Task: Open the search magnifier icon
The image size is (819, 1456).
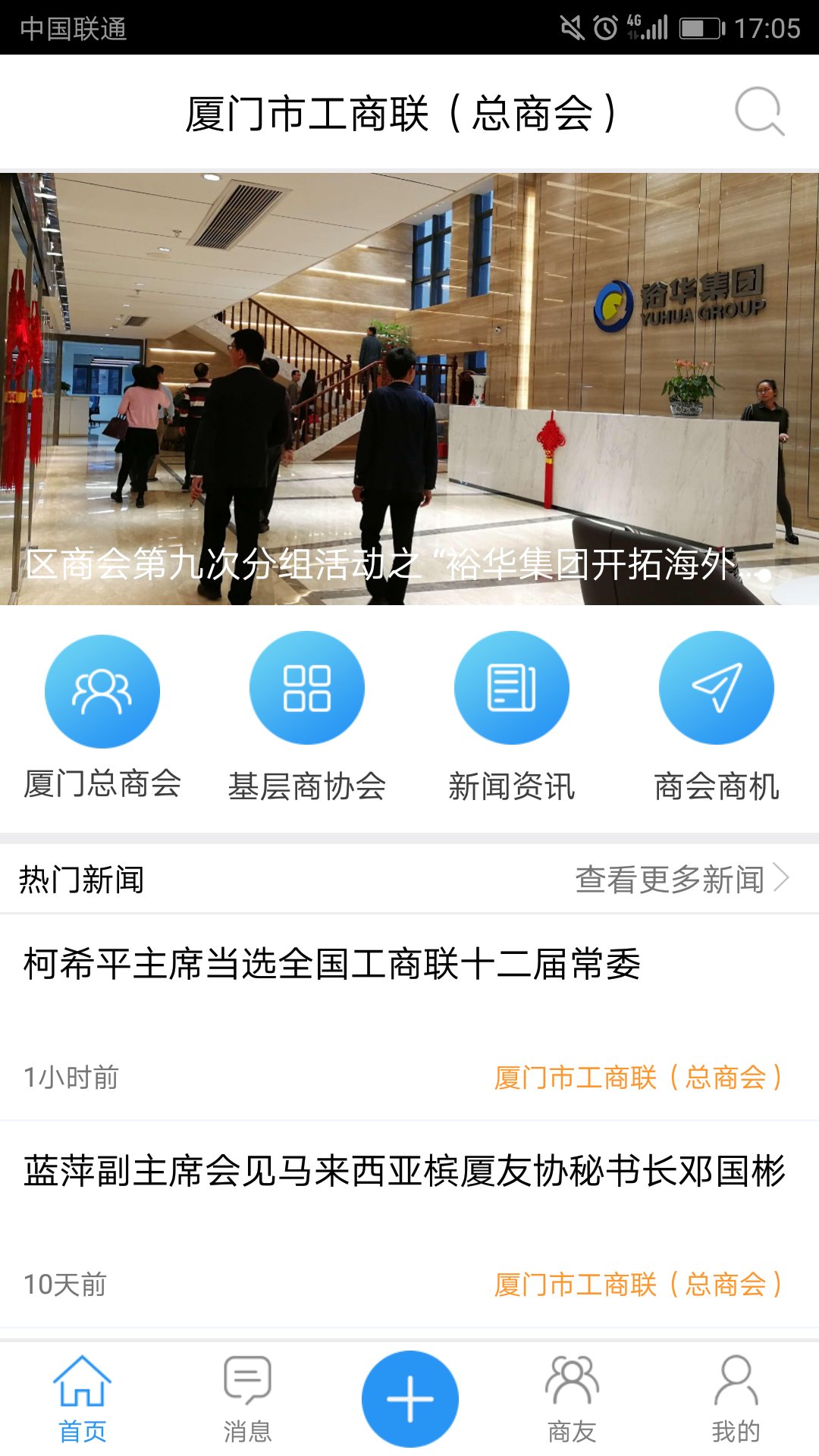Action: (x=759, y=111)
